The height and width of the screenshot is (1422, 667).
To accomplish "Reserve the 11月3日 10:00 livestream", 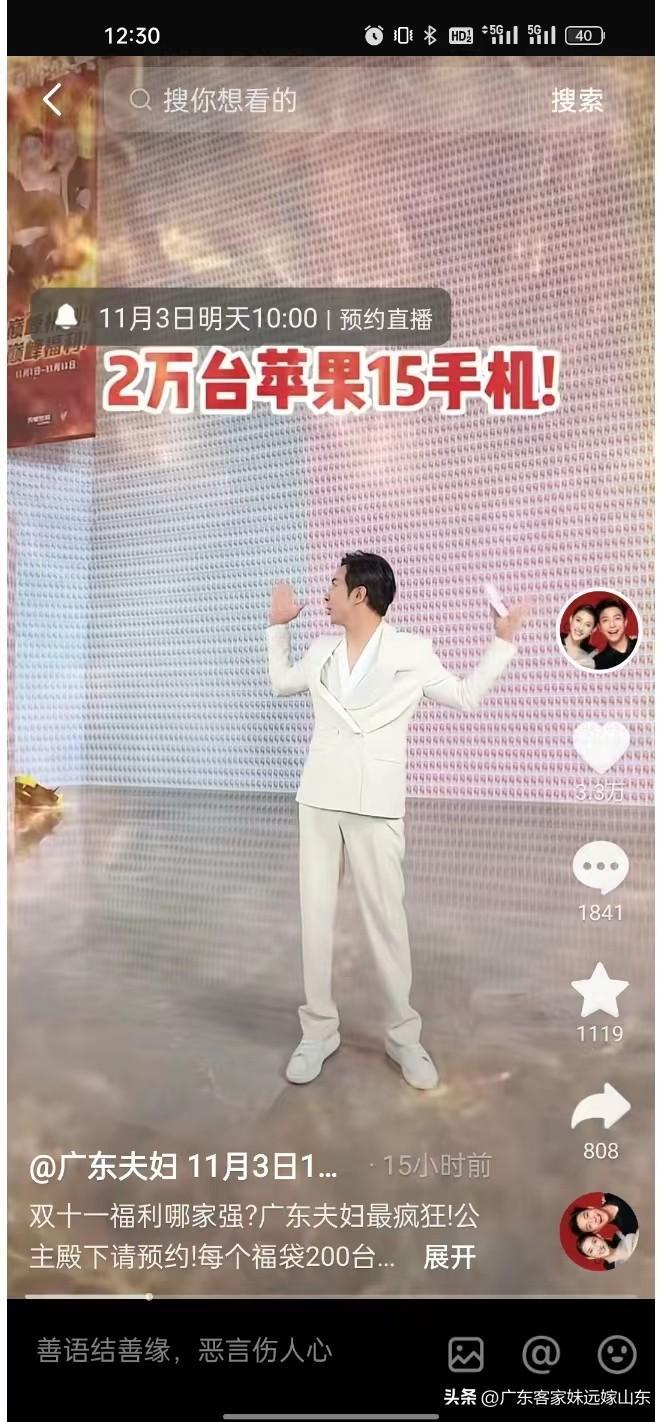I will click(240, 318).
